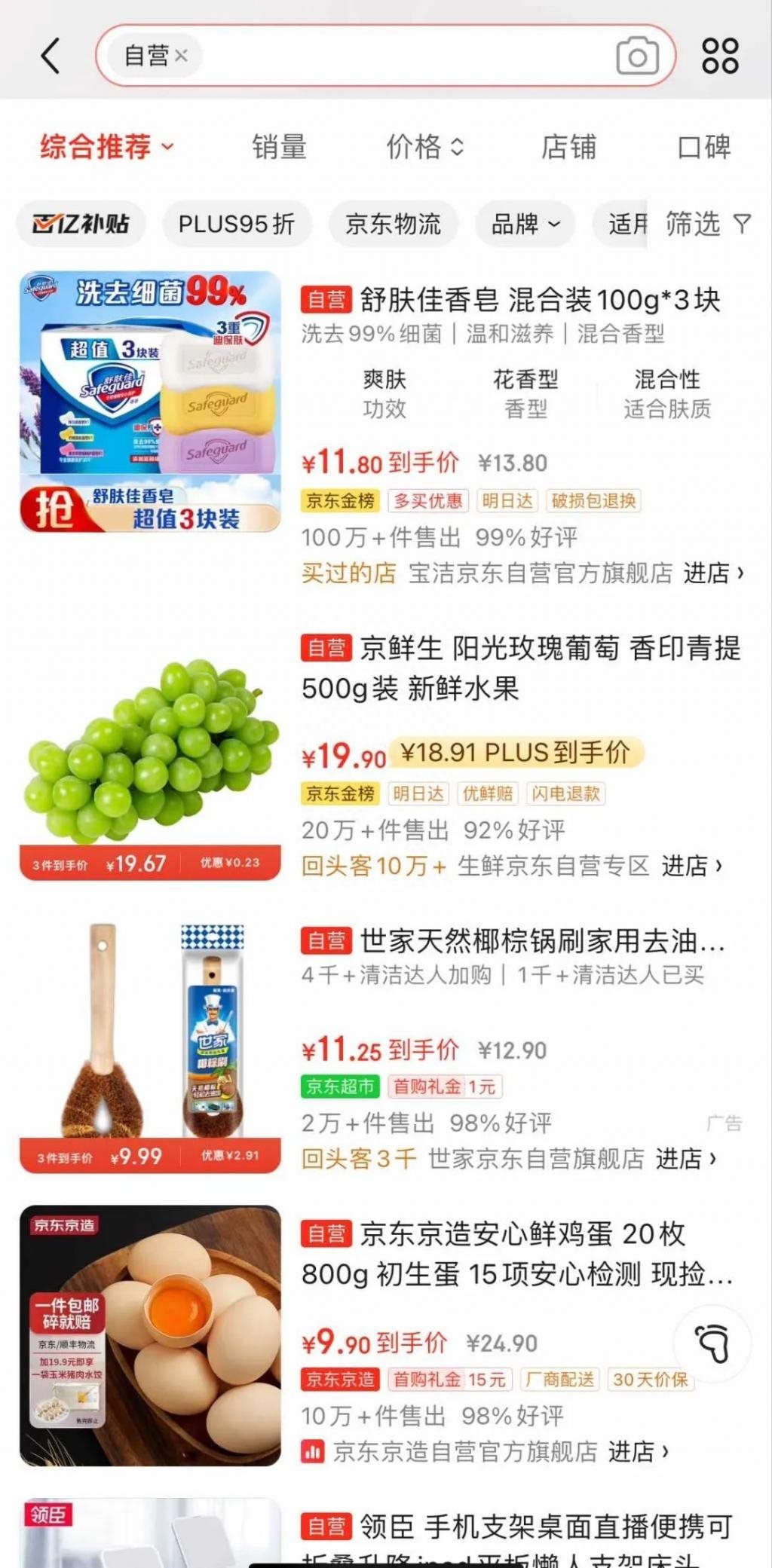The width and height of the screenshot is (772, 1568).
Task: Tap the 京东金榜 badge on the Safeguard soap listing
Action: click(x=340, y=501)
